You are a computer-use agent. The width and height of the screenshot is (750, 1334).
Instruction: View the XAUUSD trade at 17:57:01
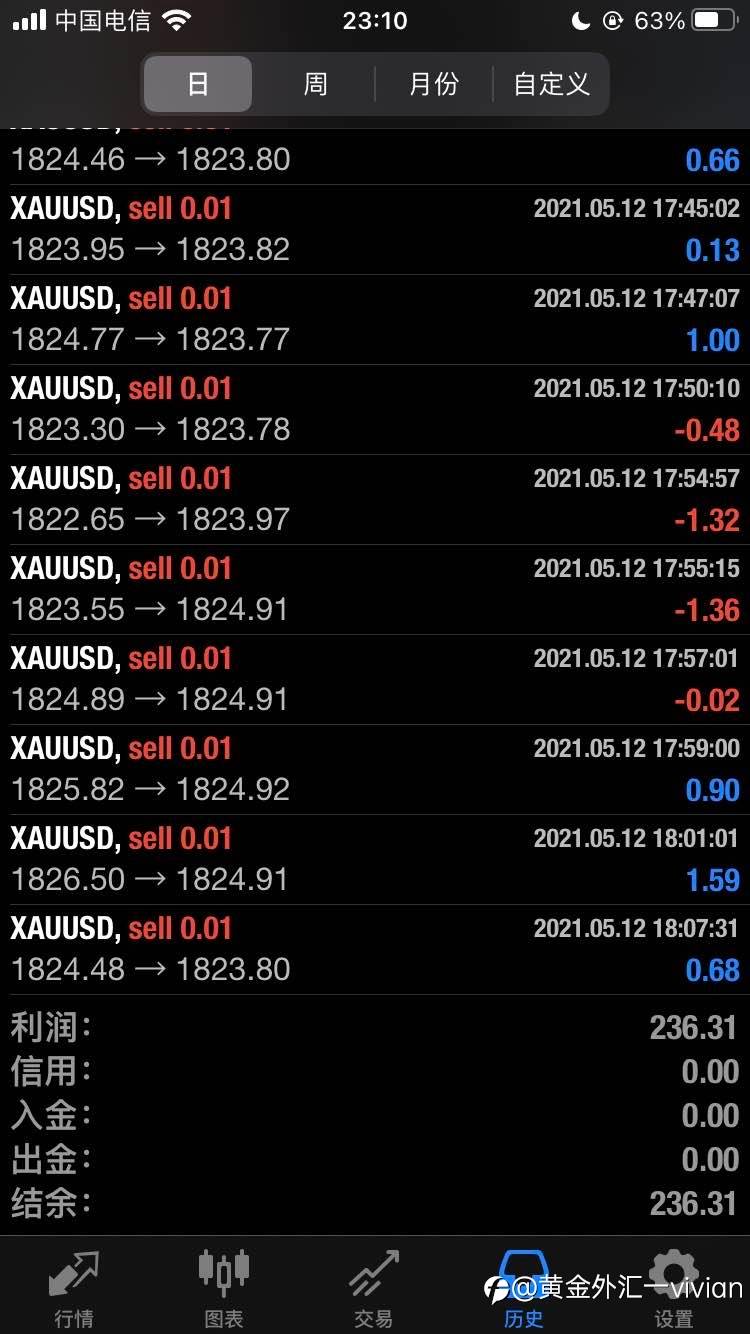pos(375,679)
